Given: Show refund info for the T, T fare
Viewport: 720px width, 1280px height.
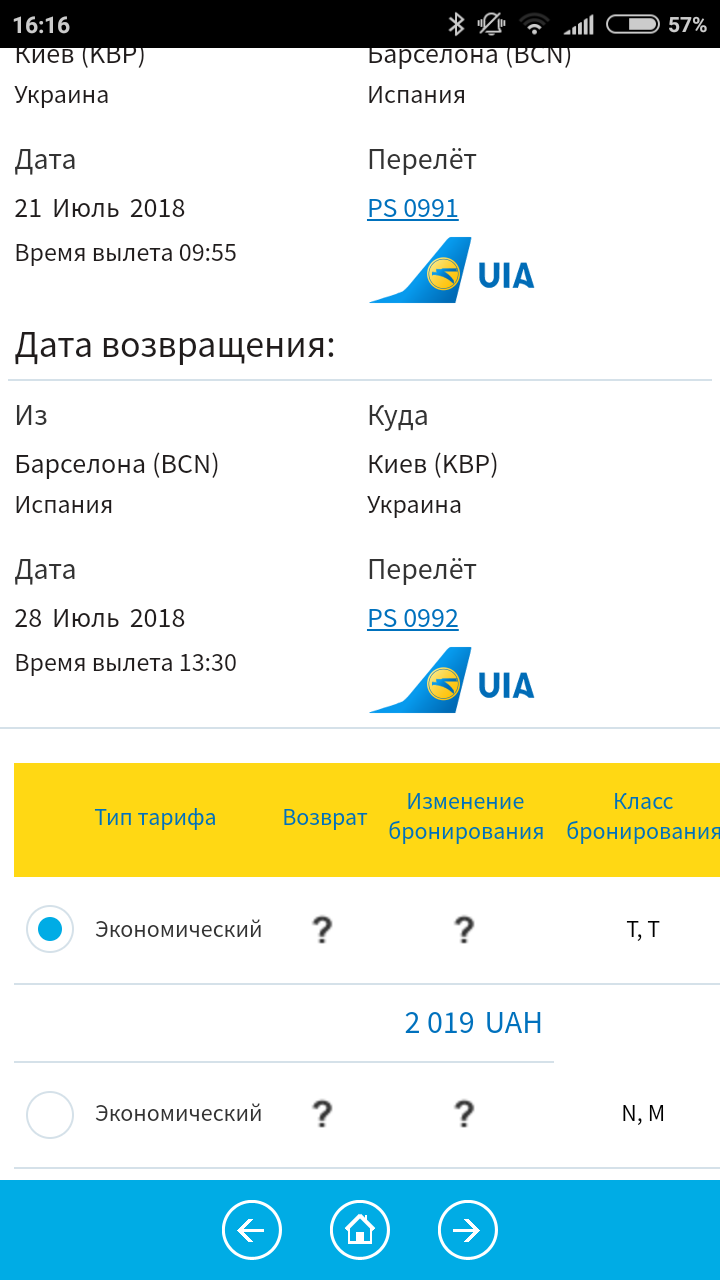Looking at the screenshot, I should pos(321,930).
